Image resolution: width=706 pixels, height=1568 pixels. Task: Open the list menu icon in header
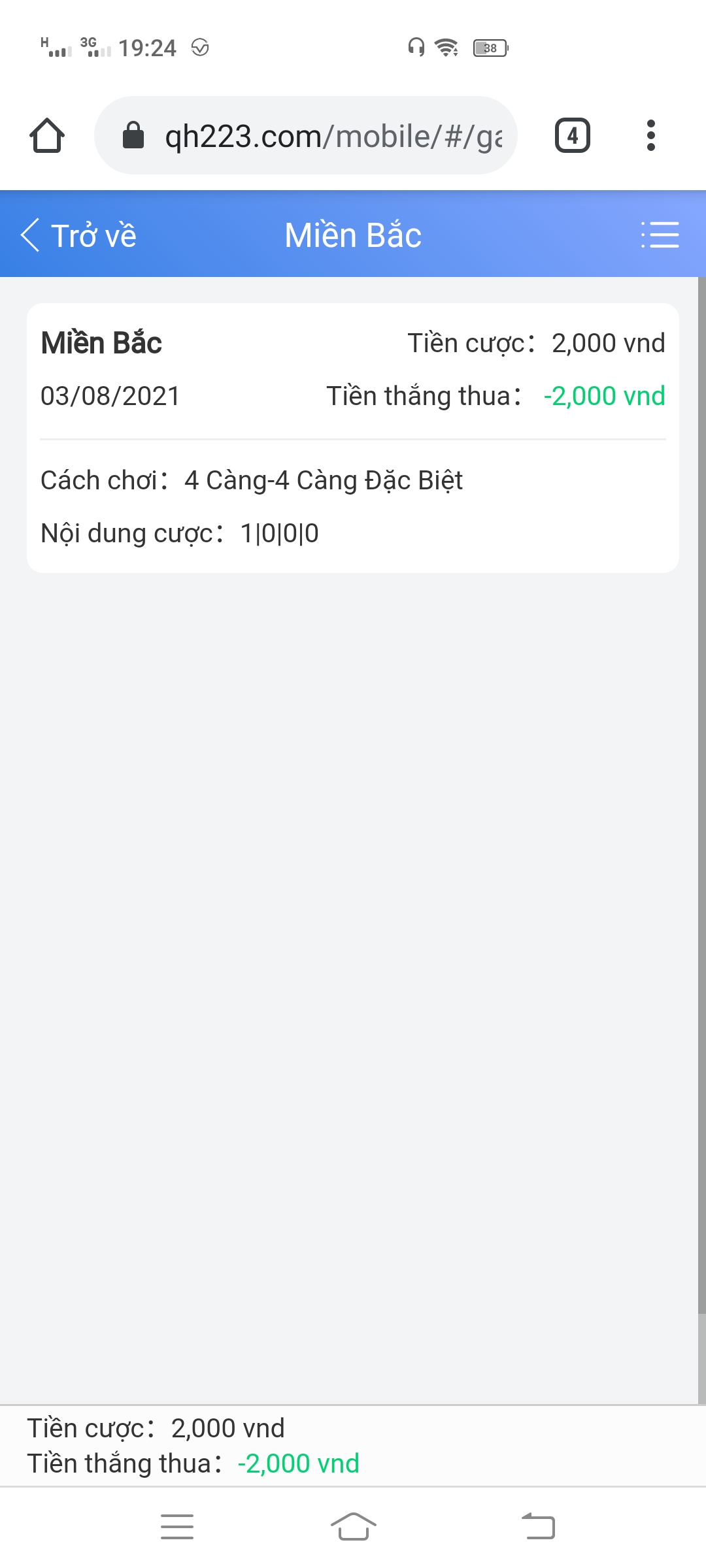tap(660, 235)
